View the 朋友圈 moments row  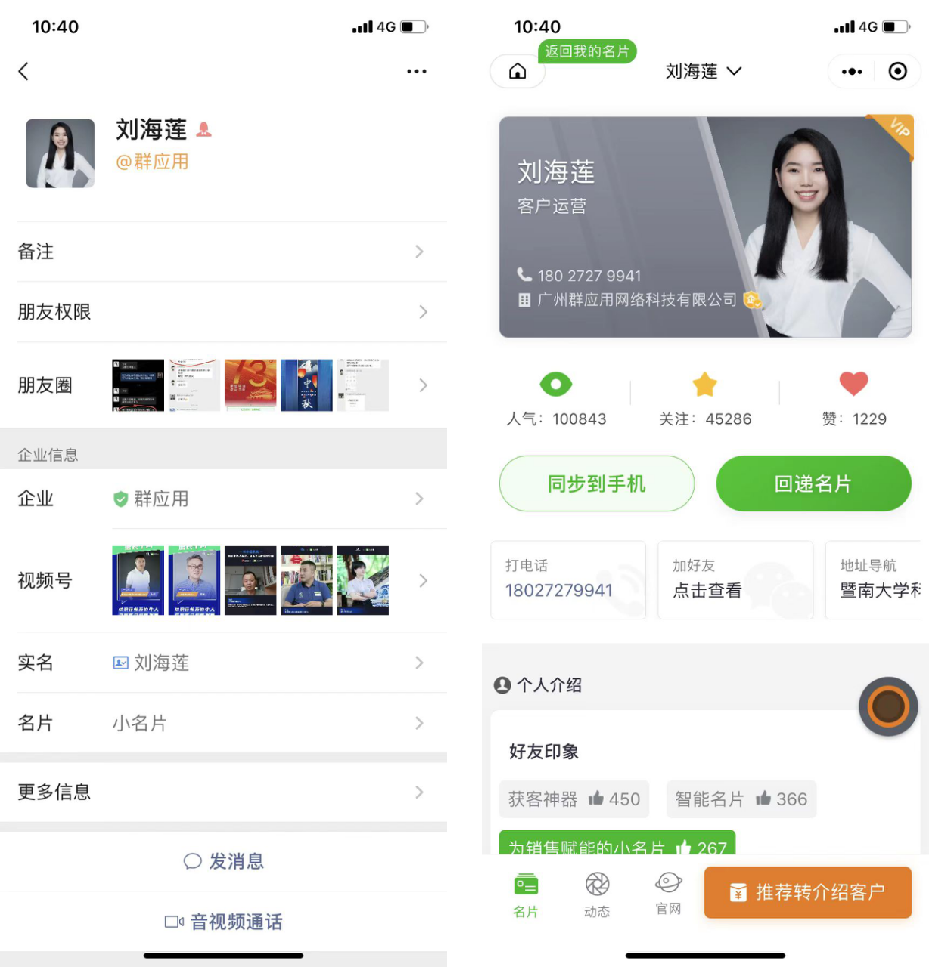pos(224,385)
